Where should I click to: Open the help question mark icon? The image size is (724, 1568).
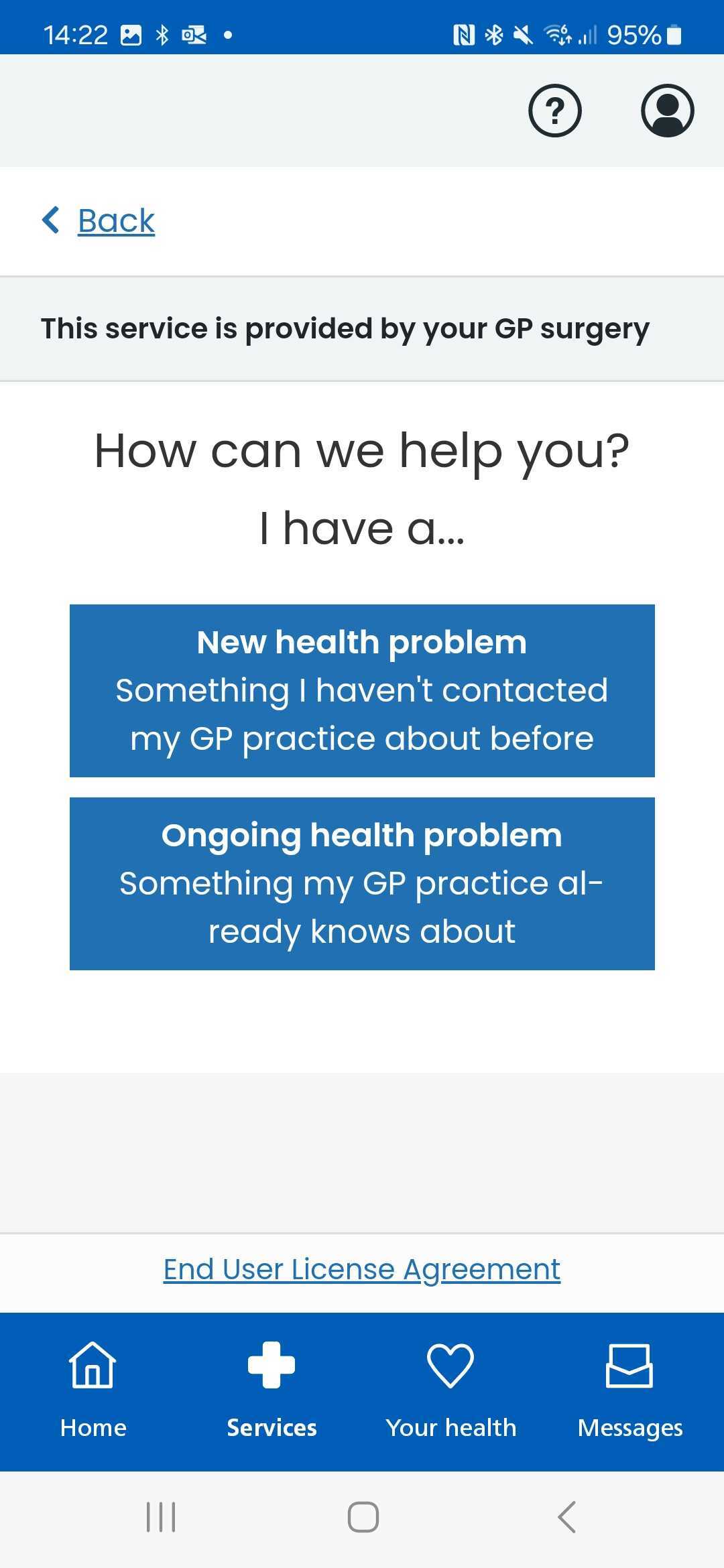click(555, 111)
